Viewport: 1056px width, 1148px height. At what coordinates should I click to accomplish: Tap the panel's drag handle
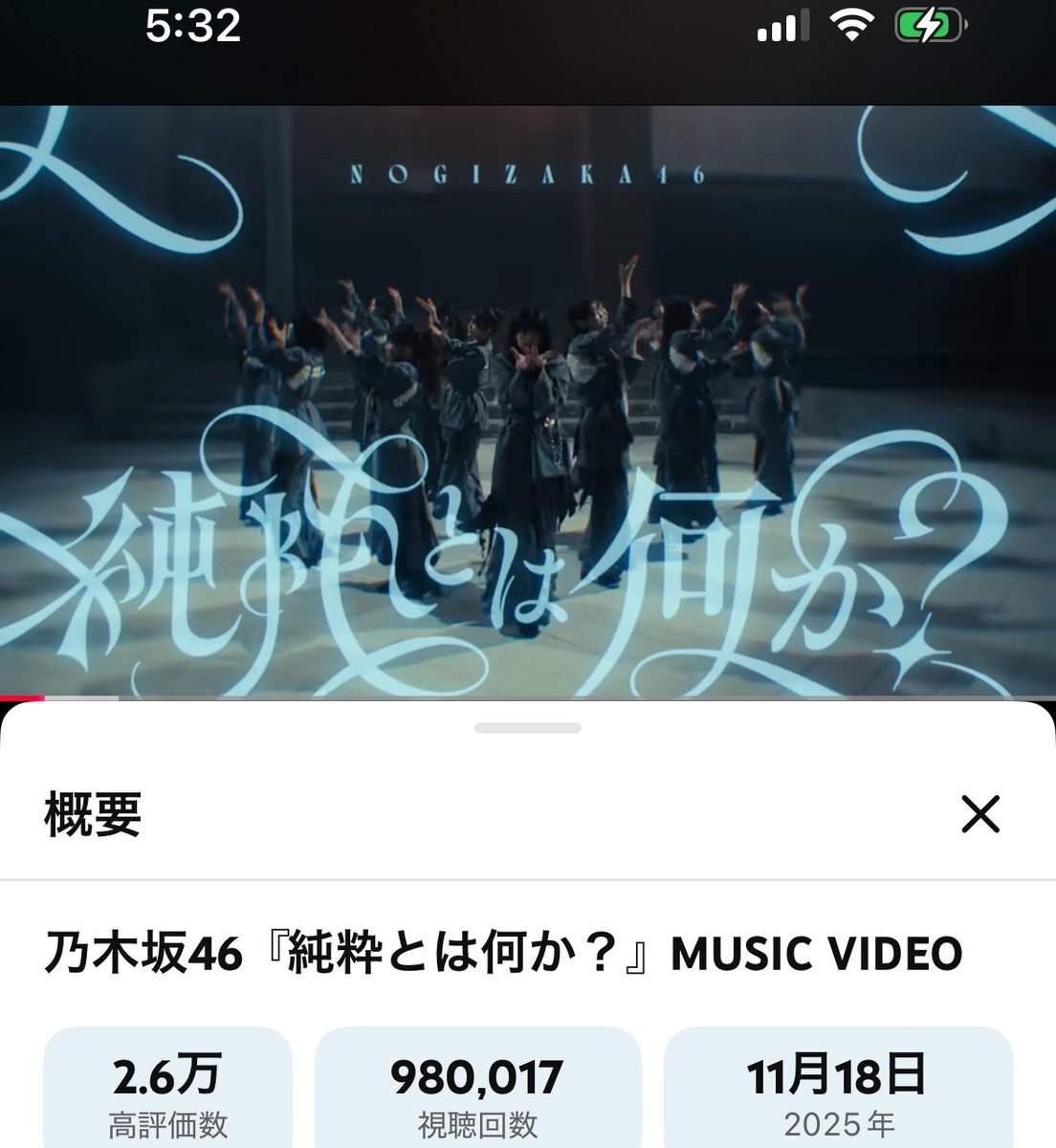pos(528,728)
